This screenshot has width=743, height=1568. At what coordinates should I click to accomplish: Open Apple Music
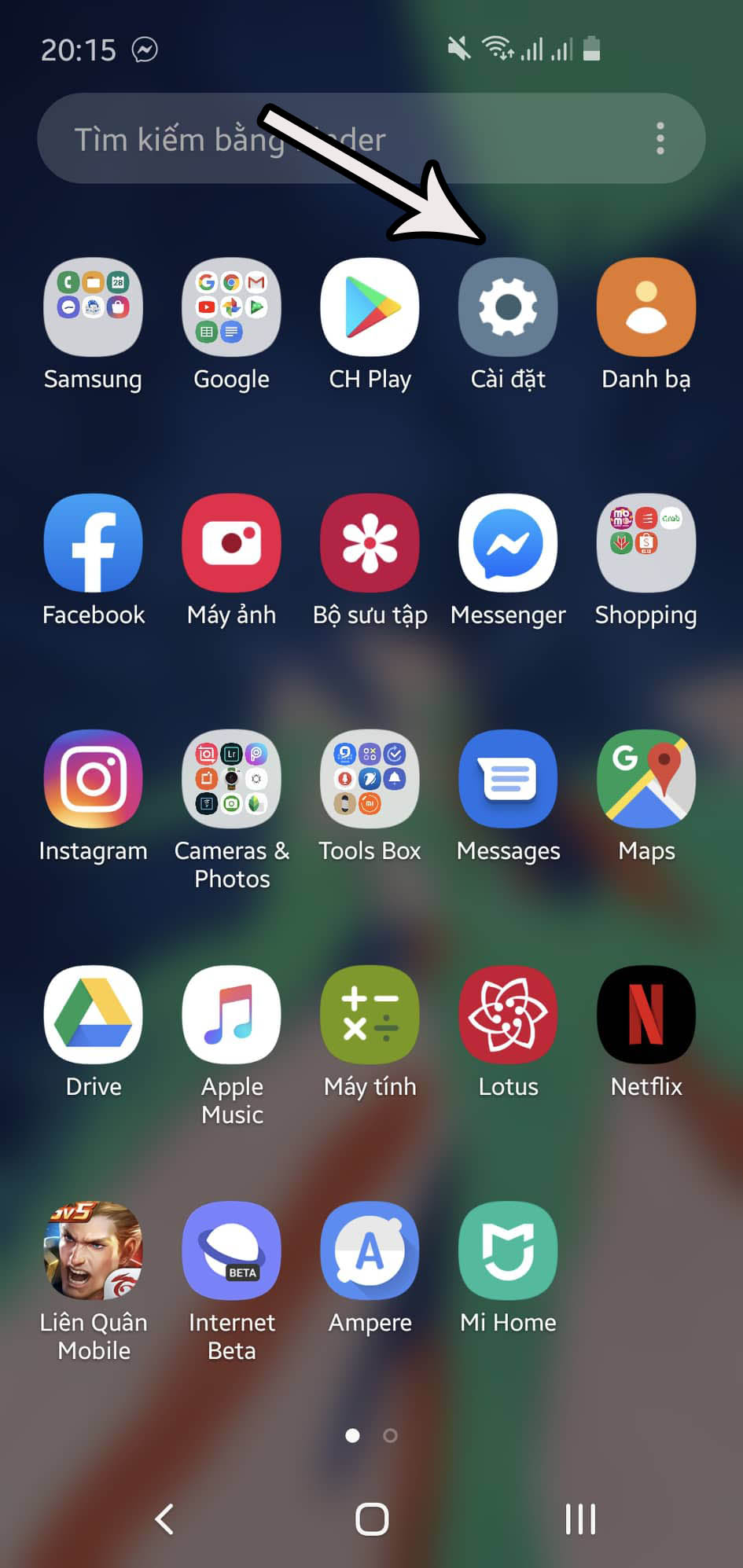[x=231, y=1015]
